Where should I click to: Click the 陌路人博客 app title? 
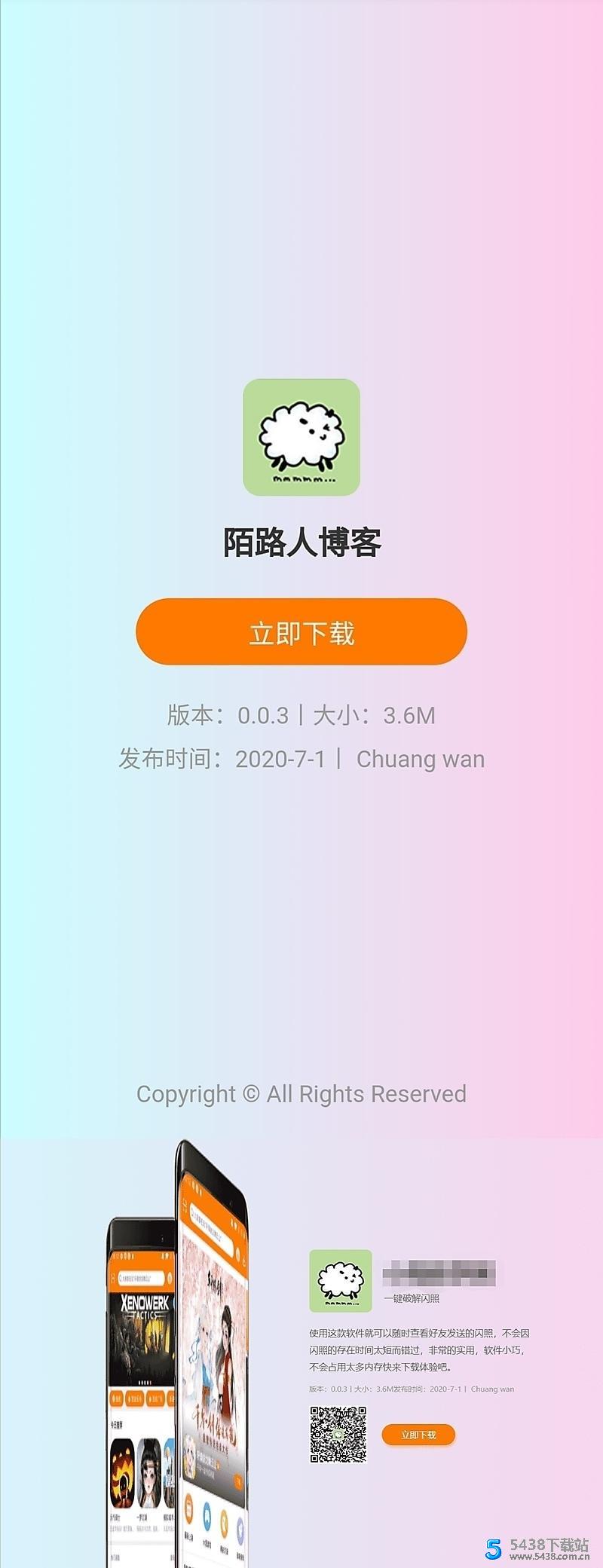301,540
